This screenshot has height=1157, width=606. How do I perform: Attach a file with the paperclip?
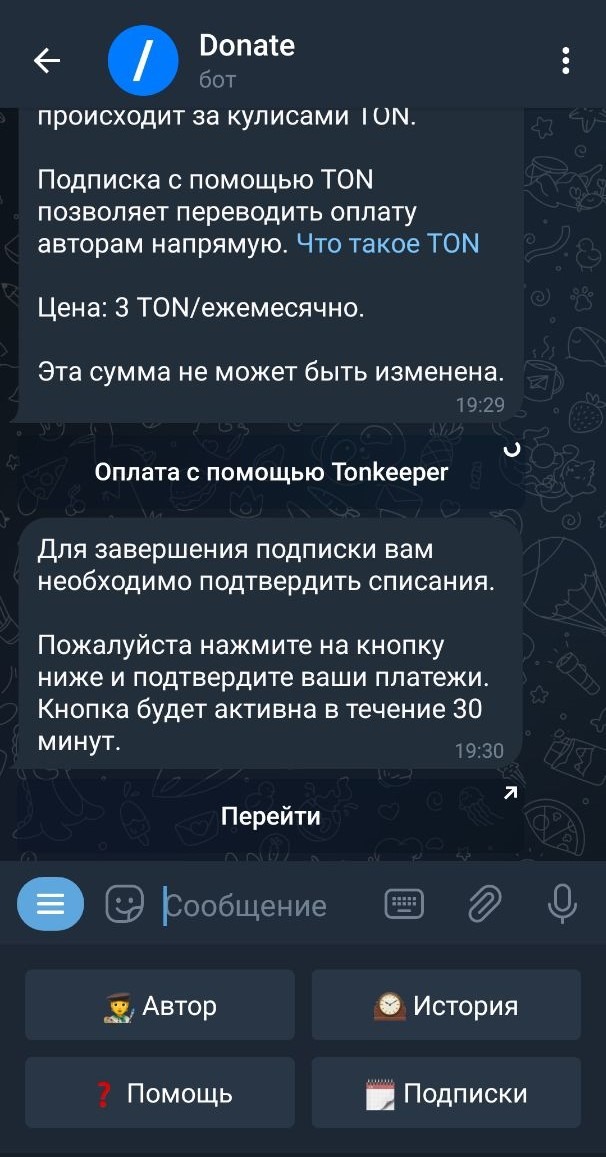(x=484, y=905)
